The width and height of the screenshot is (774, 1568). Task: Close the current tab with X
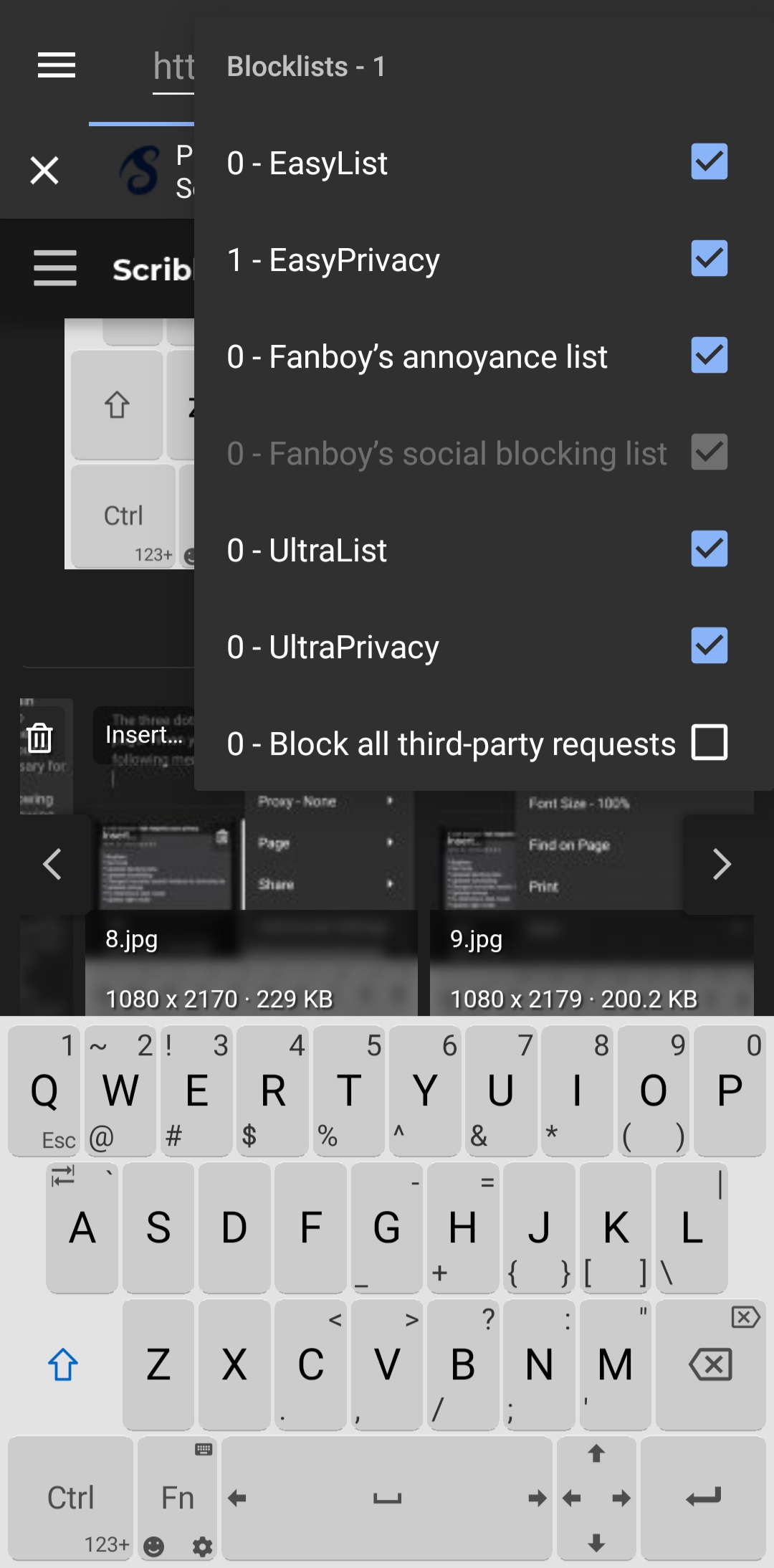point(44,171)
